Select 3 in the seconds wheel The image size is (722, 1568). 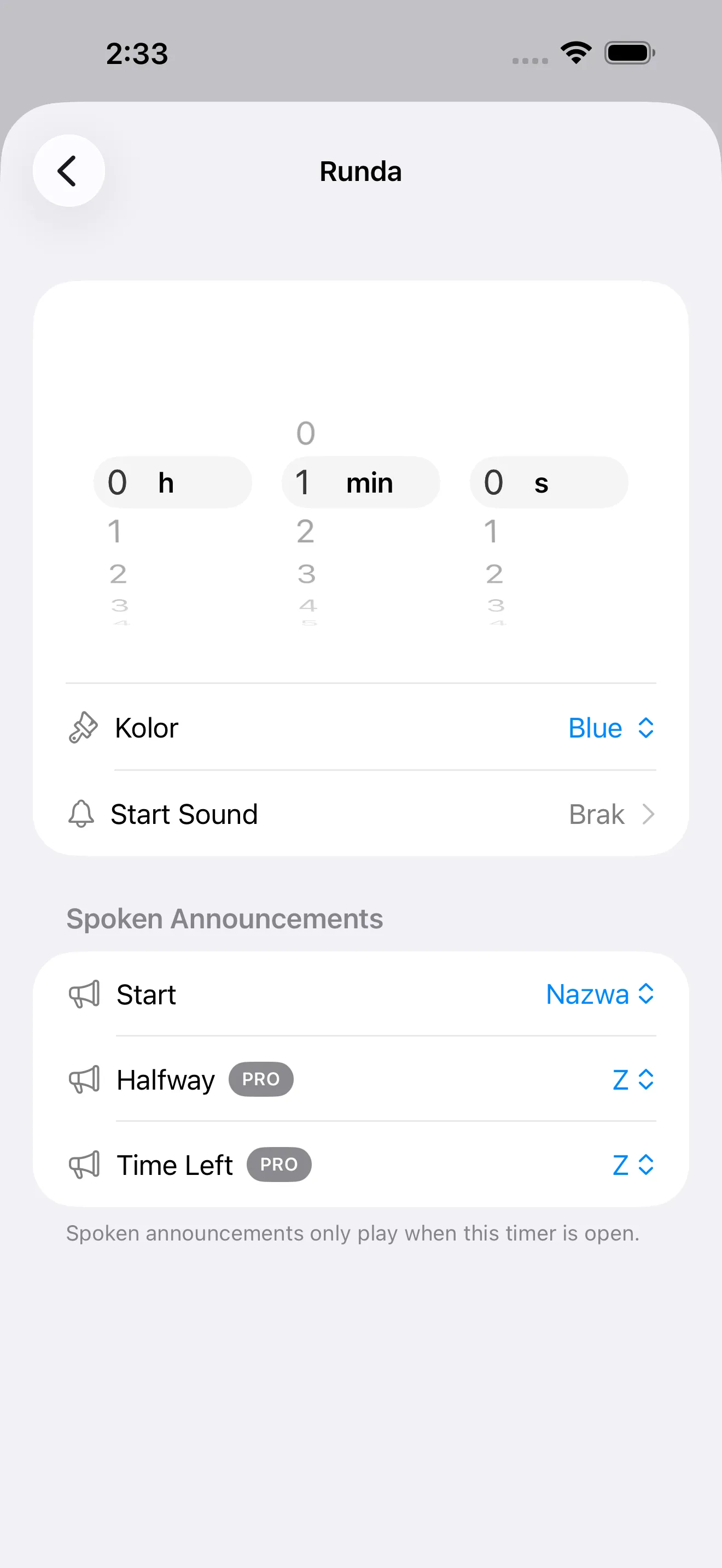[x=495, y=605]
